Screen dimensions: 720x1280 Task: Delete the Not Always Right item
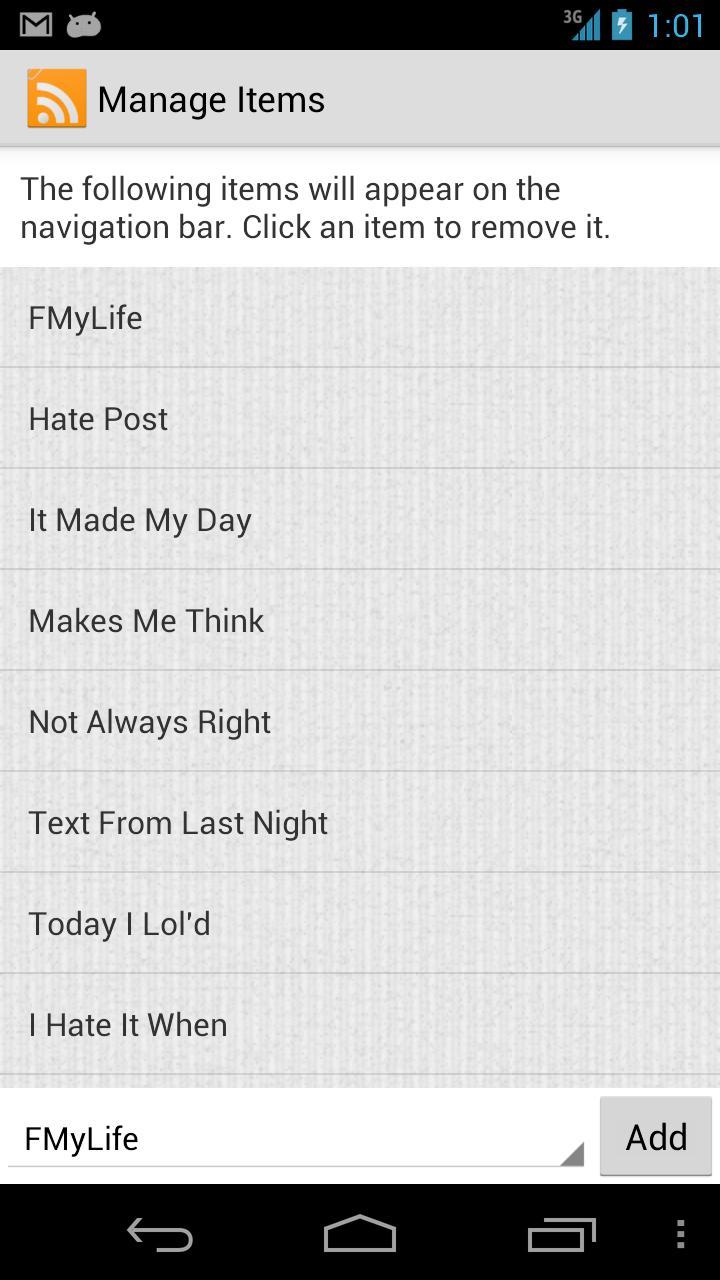[x=360, y=722]
